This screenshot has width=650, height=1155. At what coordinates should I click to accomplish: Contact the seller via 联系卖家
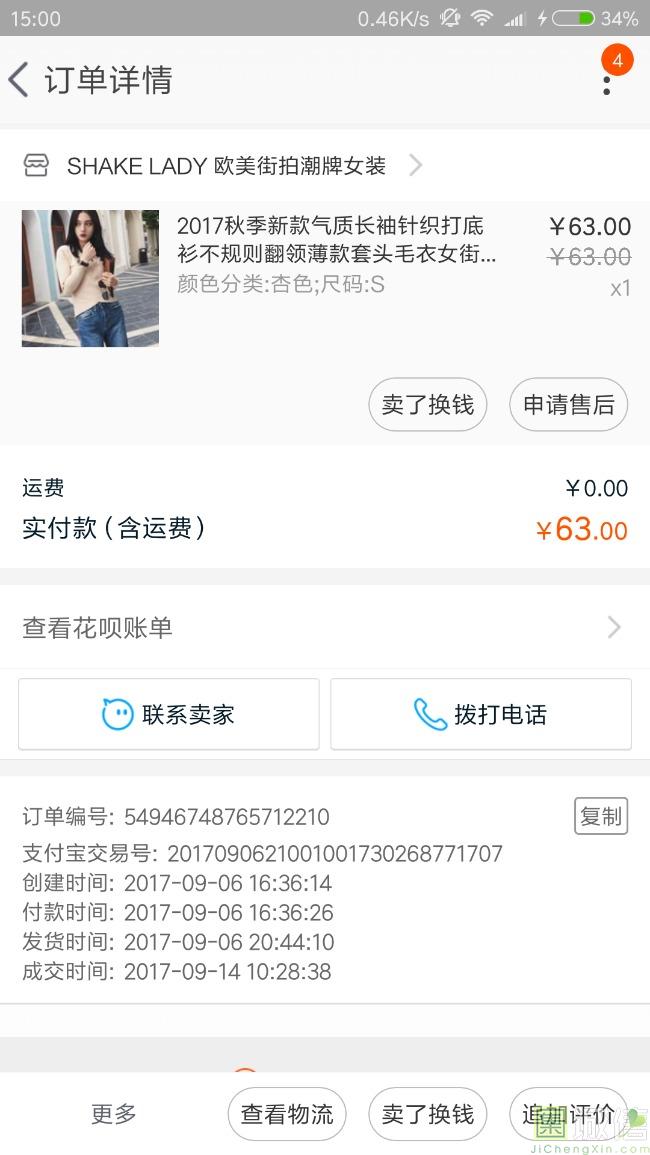[x=169, y=714]
